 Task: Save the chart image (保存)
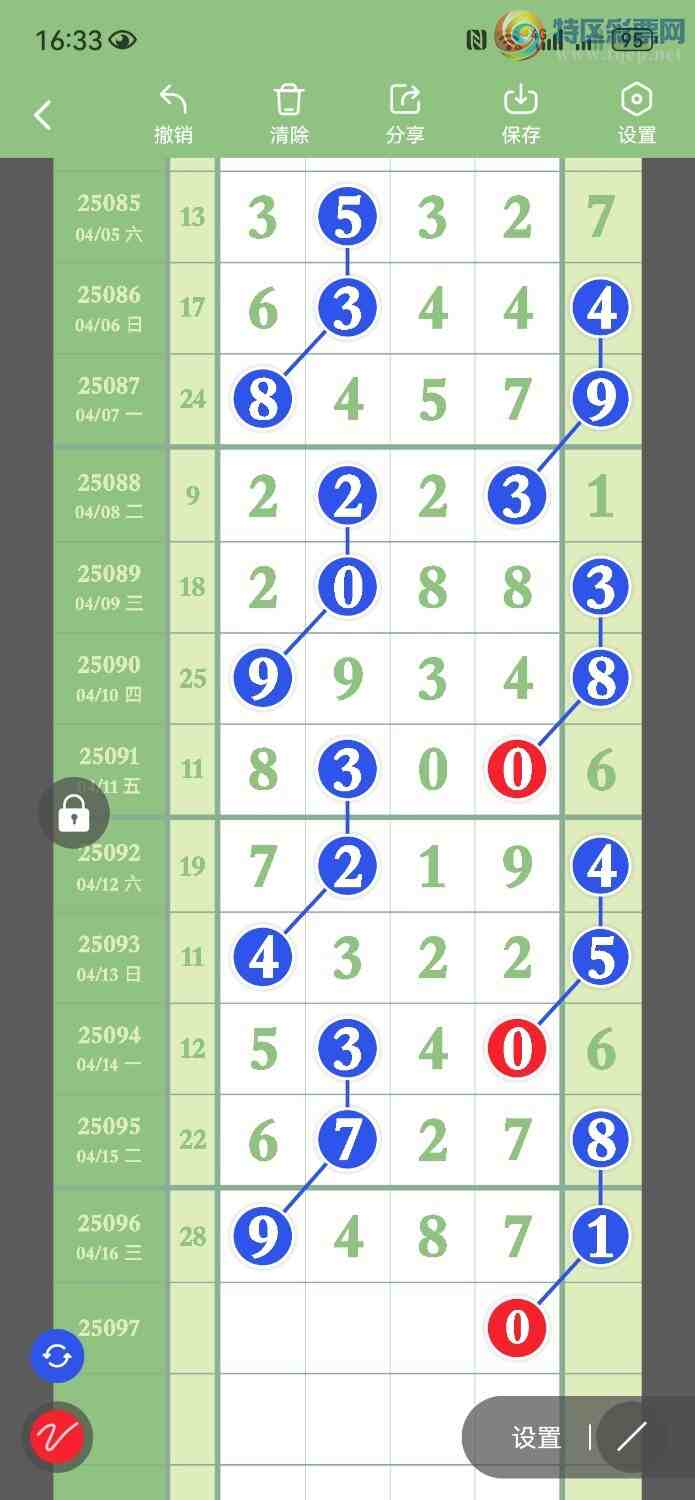click(521, 114)
